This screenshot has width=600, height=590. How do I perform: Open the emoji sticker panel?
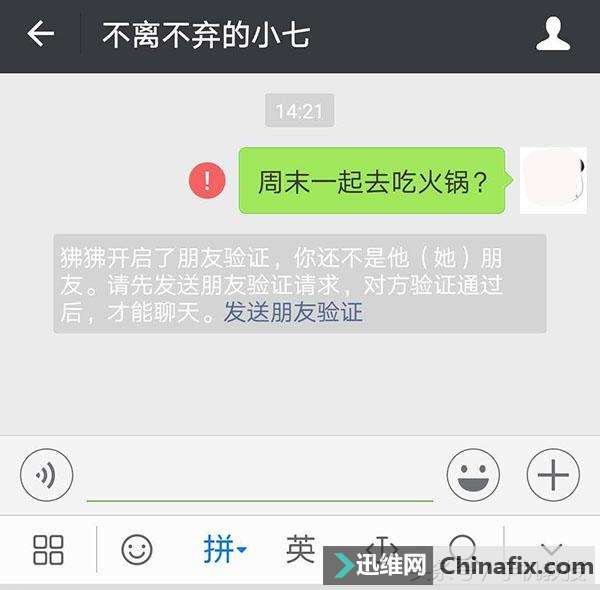[473, 474]
